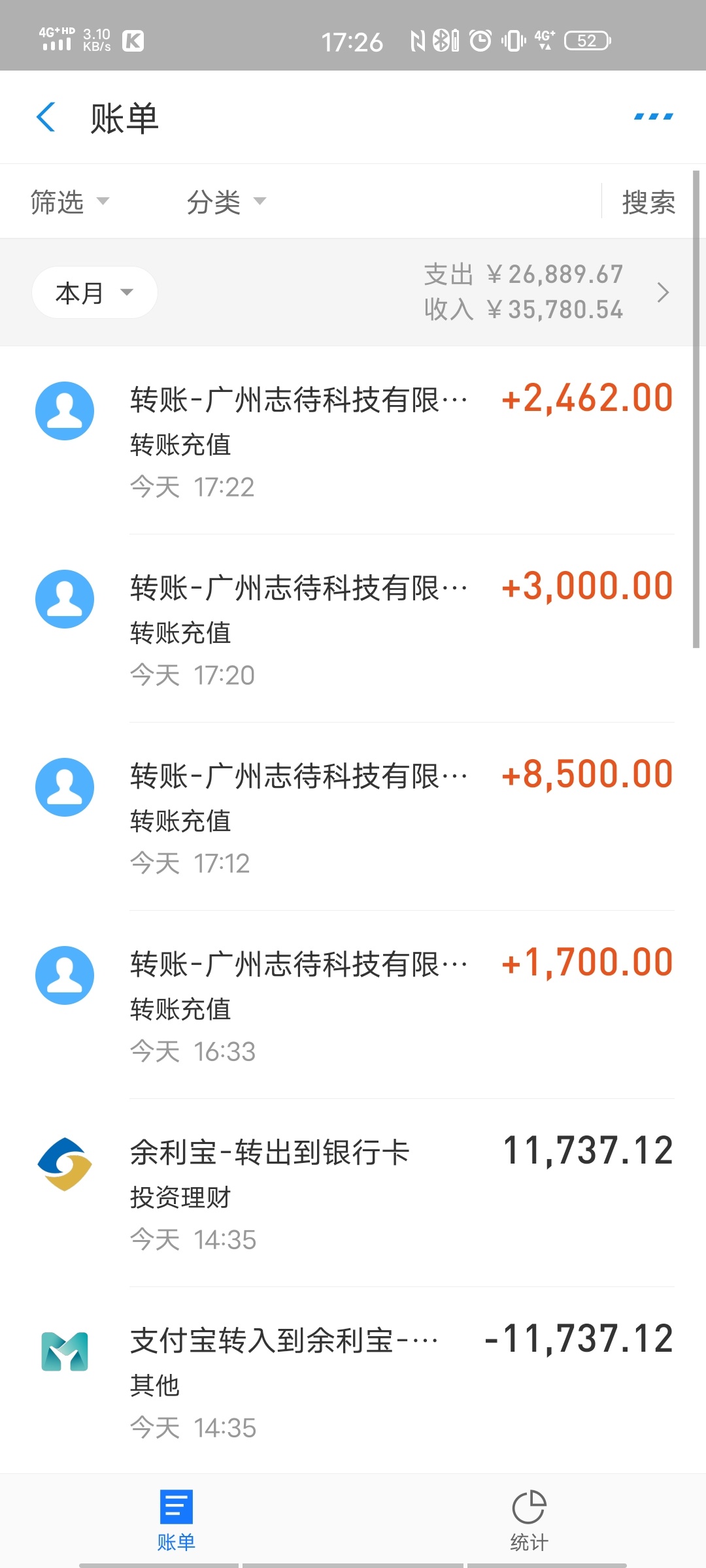Expand the 筛选 filter dropdown
Viewport: 706px width, 1568px height.
[x=70, y=202]
